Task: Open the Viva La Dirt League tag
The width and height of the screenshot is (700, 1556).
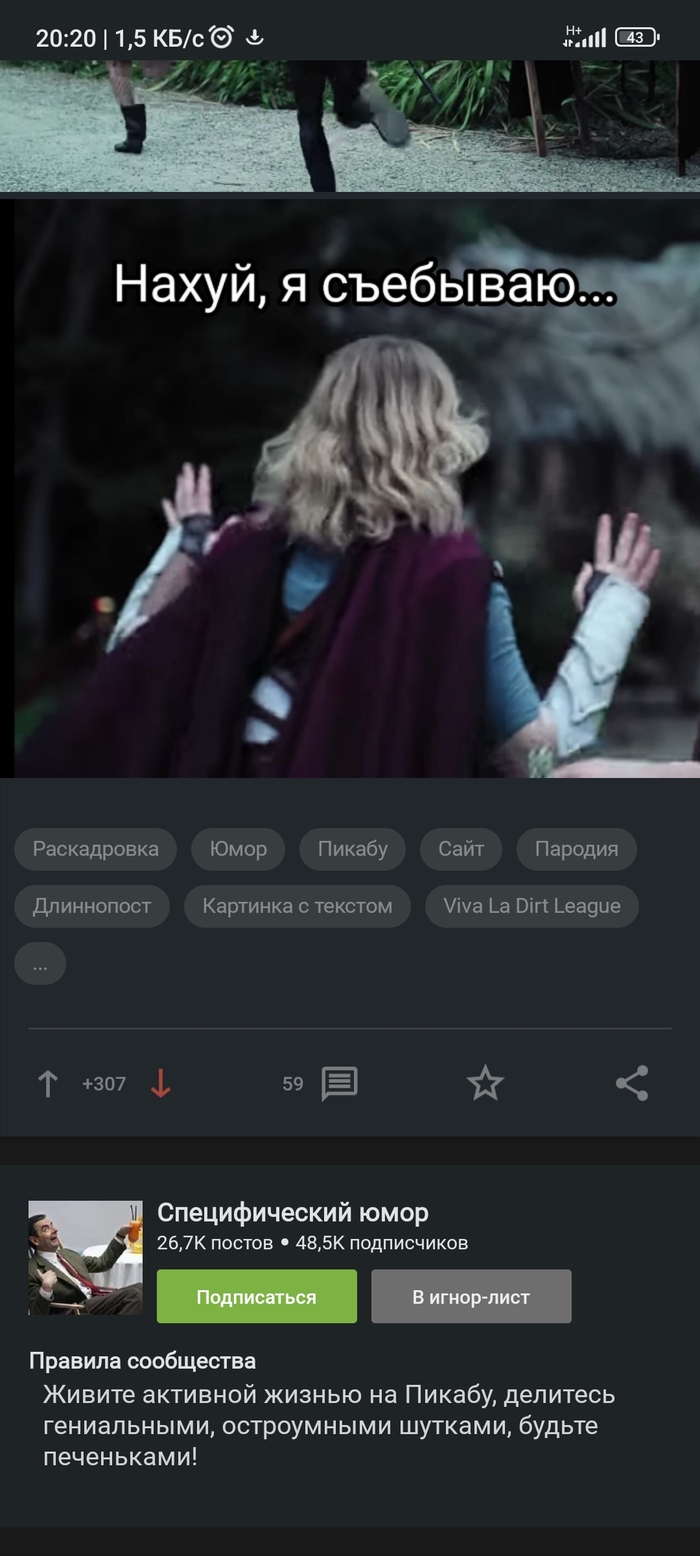Action: (532, 906)
